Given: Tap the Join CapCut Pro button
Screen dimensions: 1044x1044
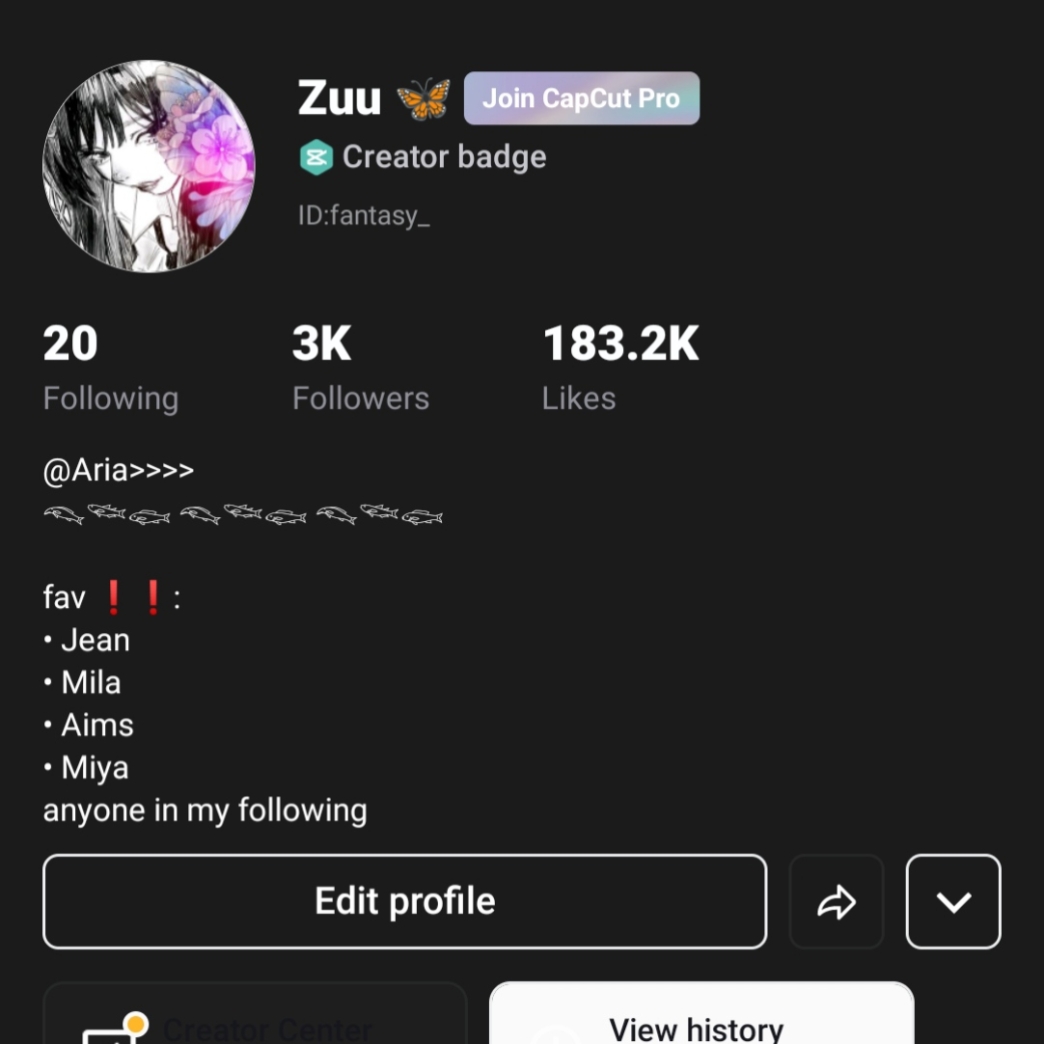Looking at the screenshot, I should point(581,98).
